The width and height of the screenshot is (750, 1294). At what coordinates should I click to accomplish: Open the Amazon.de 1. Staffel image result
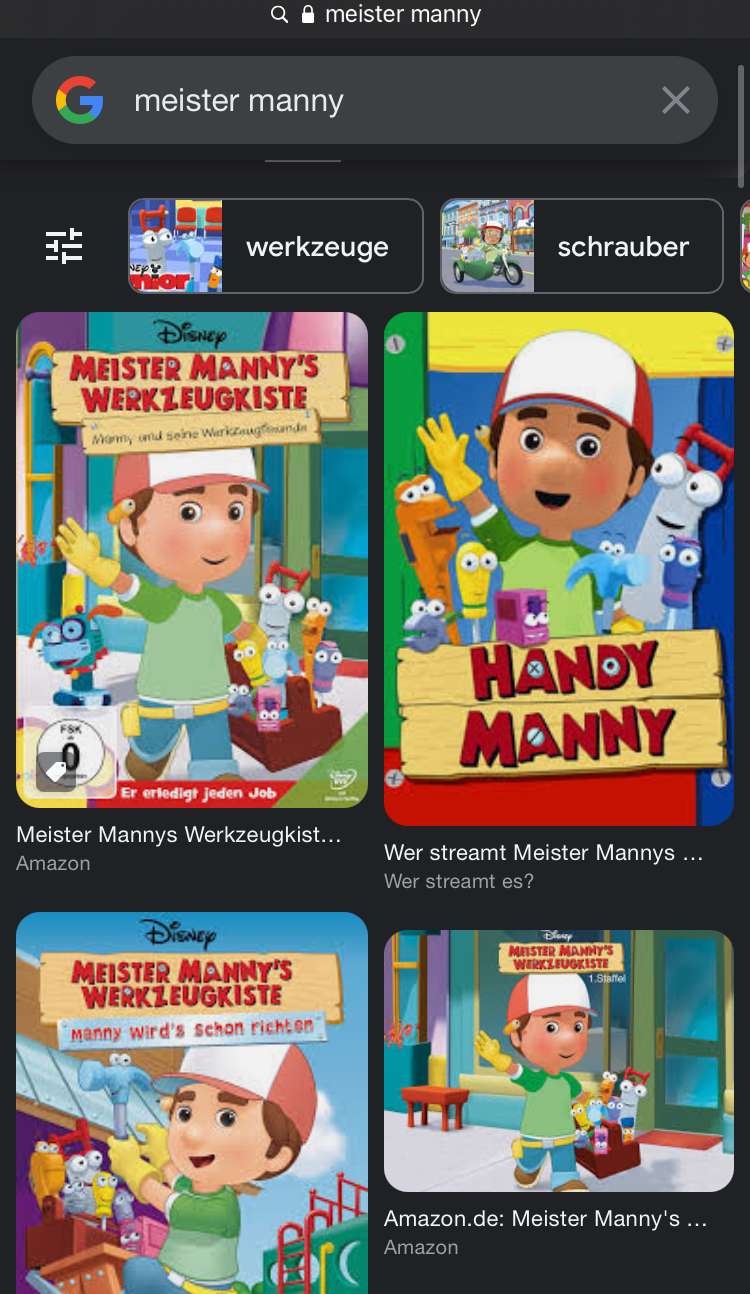(x=559, y=1061)
